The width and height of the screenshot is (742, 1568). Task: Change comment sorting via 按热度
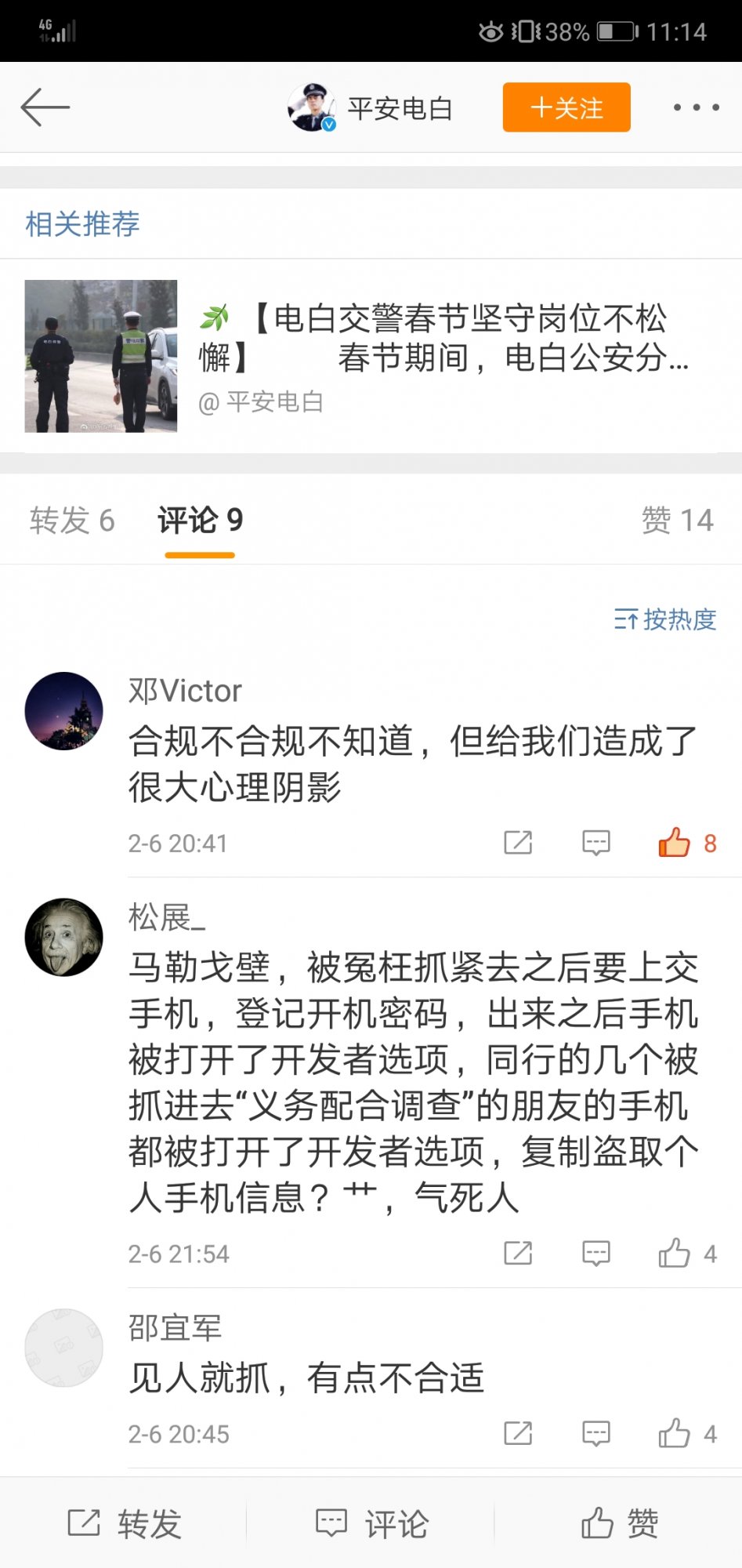tap(665, 620)
